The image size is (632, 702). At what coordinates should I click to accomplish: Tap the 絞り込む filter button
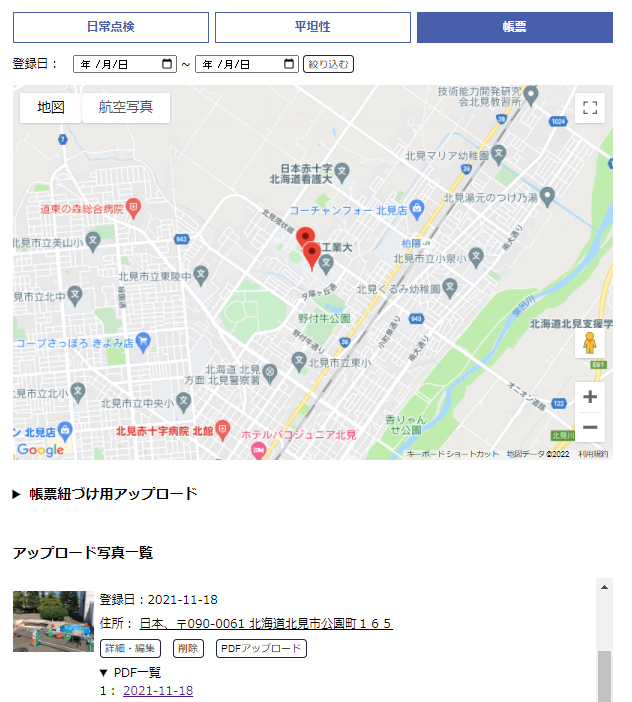328,64
